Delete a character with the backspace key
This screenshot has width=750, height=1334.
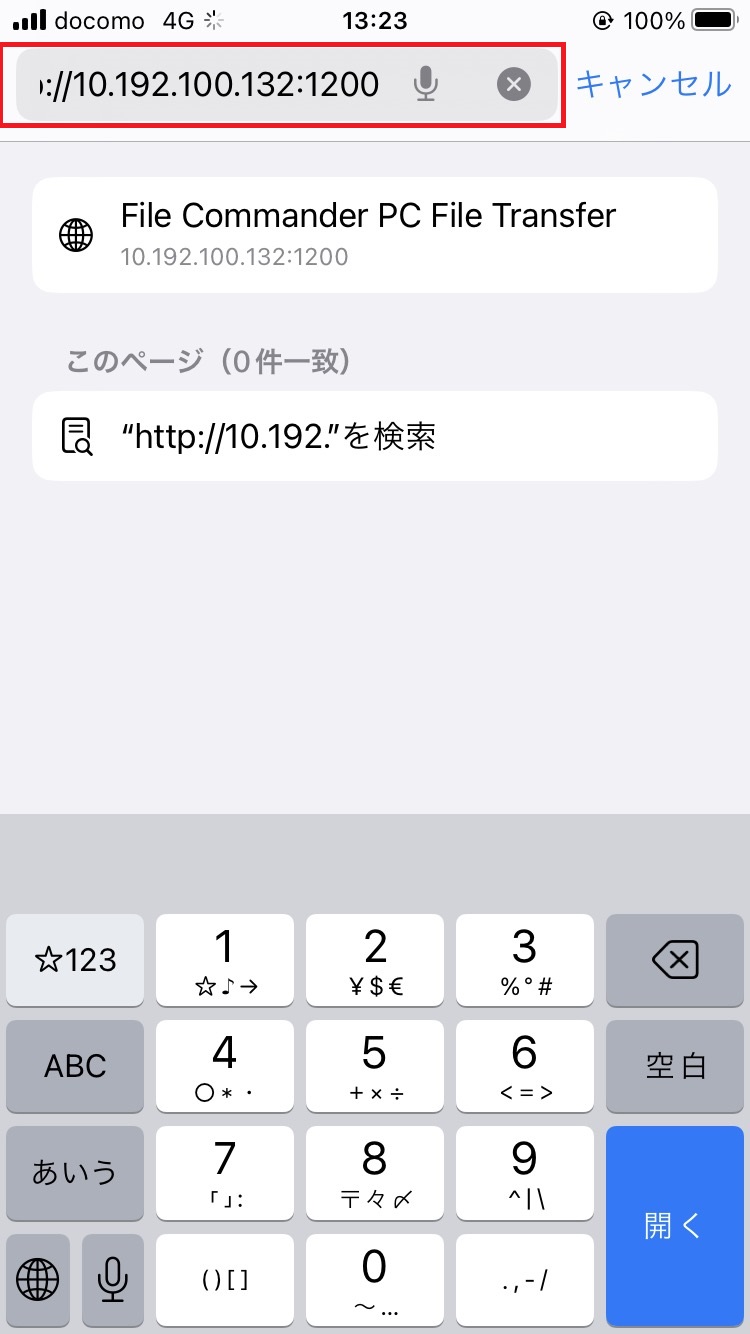(675, 961)
